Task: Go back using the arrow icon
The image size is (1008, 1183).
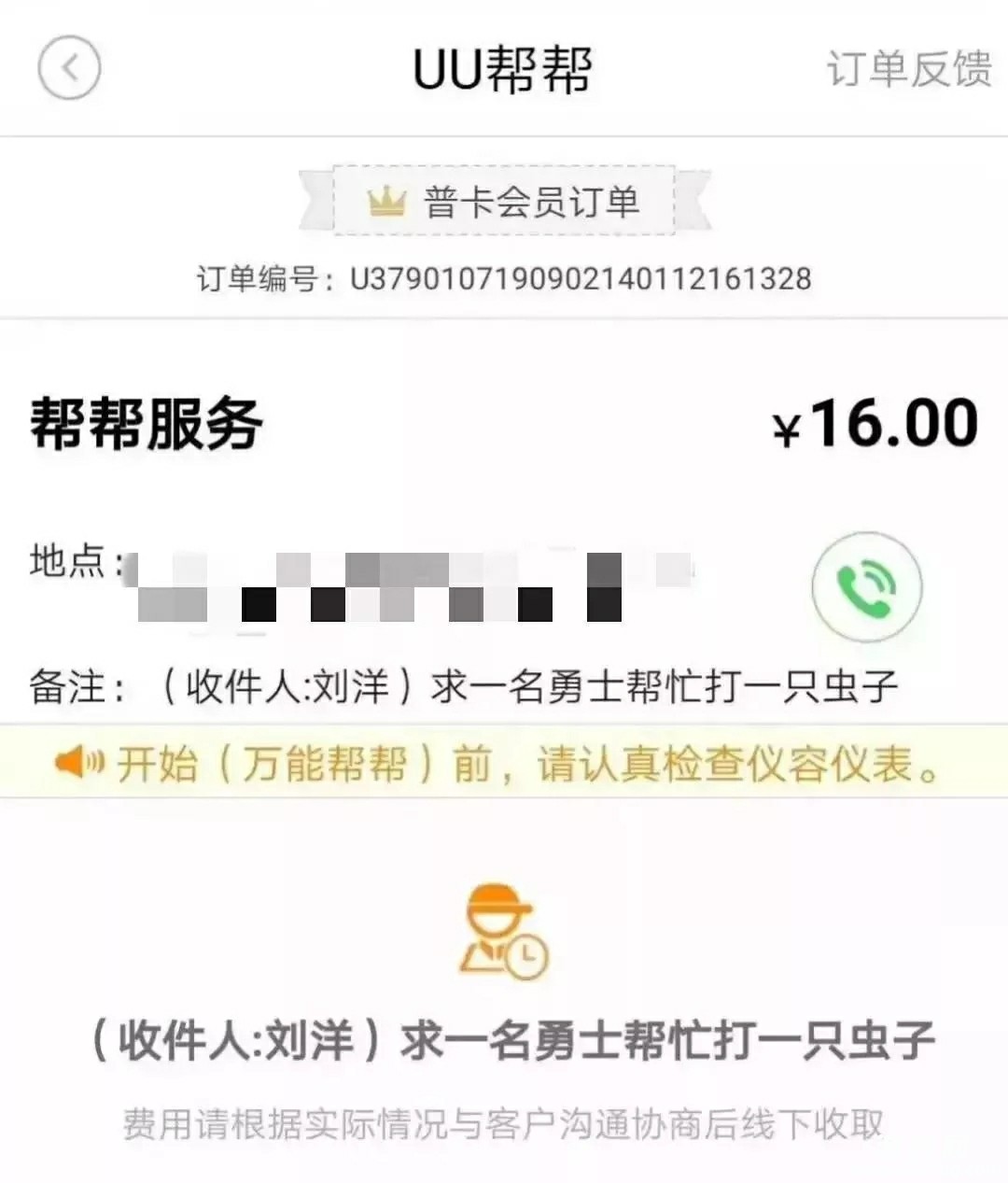Action: (x=68, y=67)
